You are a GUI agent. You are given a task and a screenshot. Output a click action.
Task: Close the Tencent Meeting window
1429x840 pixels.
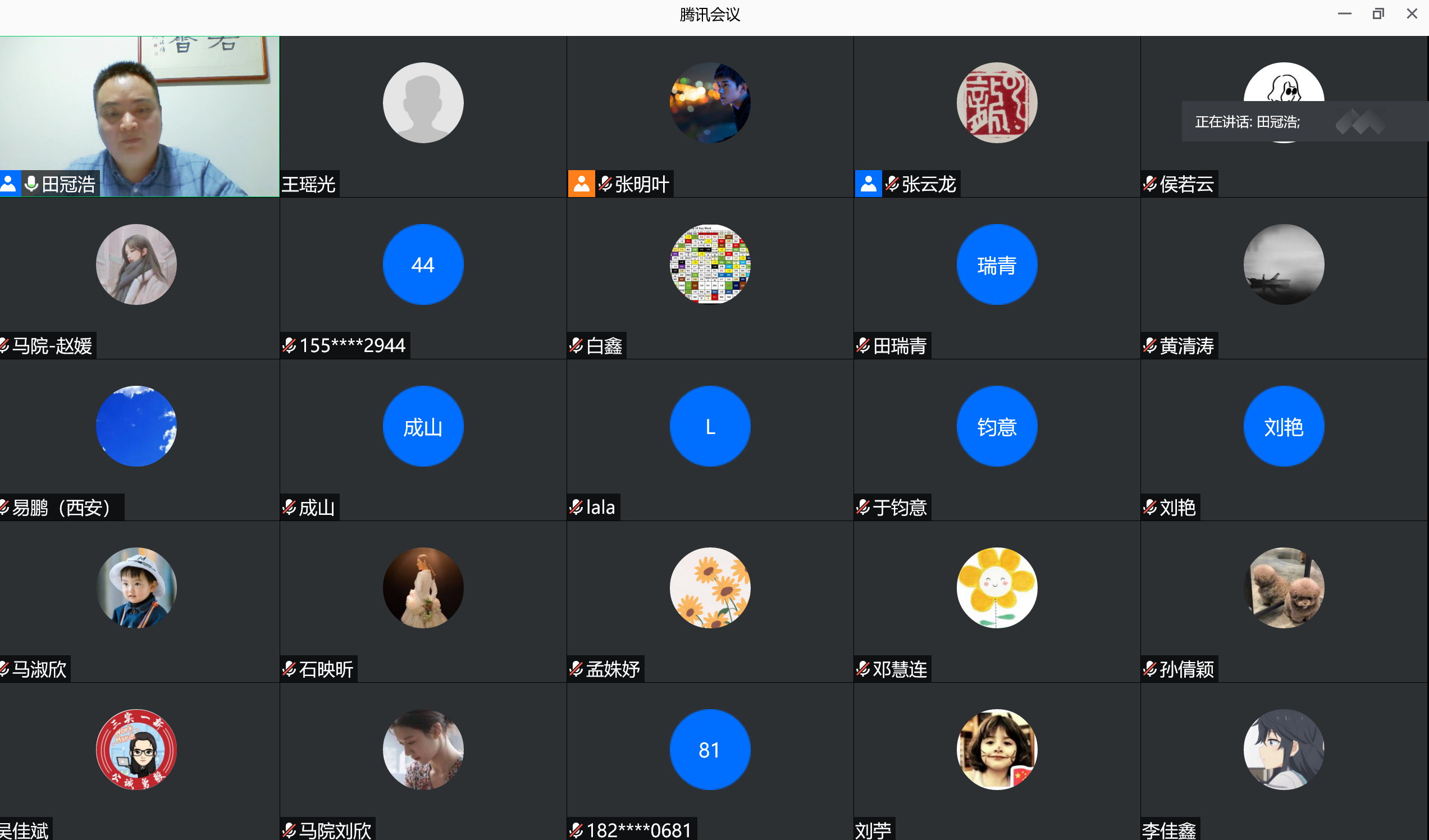click(x=1412, y=13)
